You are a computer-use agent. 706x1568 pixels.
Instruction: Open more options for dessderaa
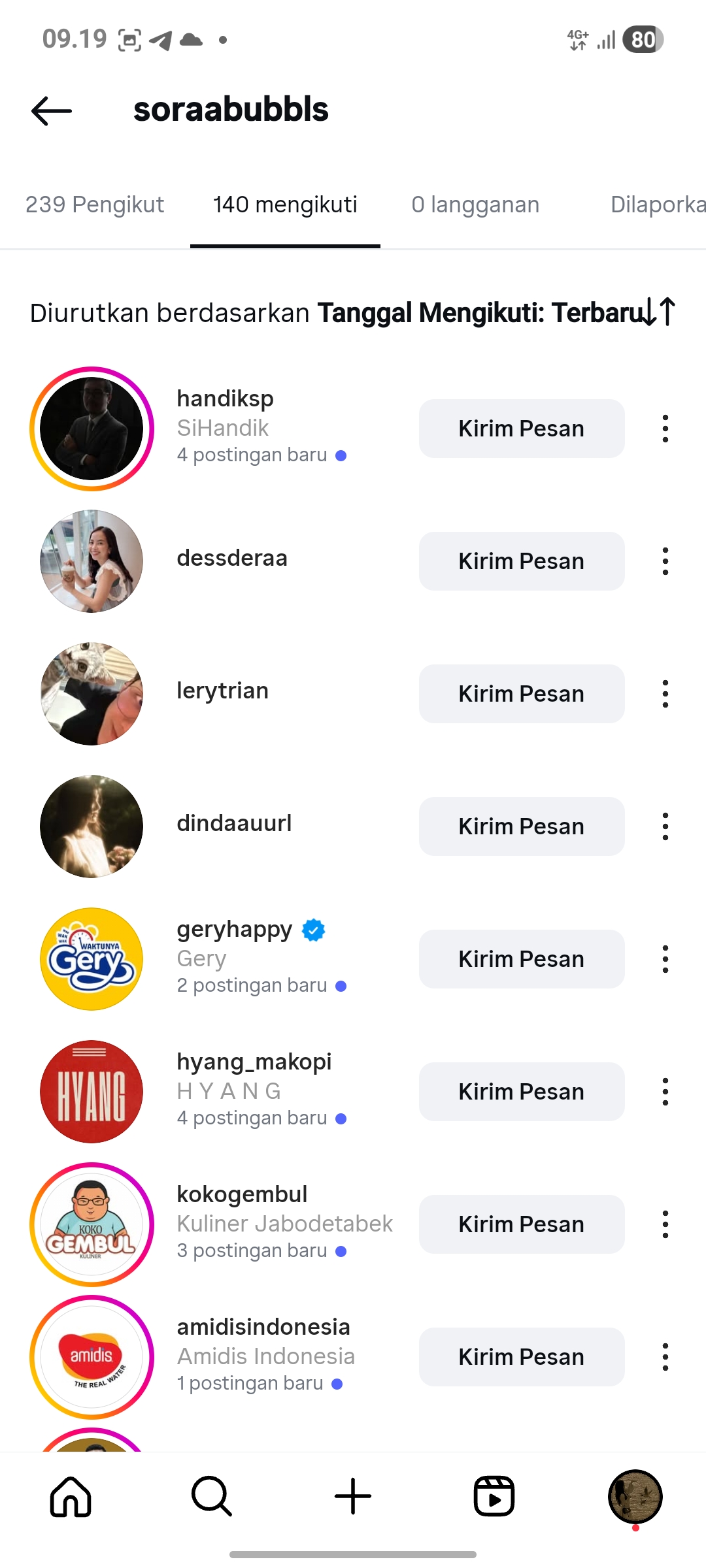click(665, 561)
